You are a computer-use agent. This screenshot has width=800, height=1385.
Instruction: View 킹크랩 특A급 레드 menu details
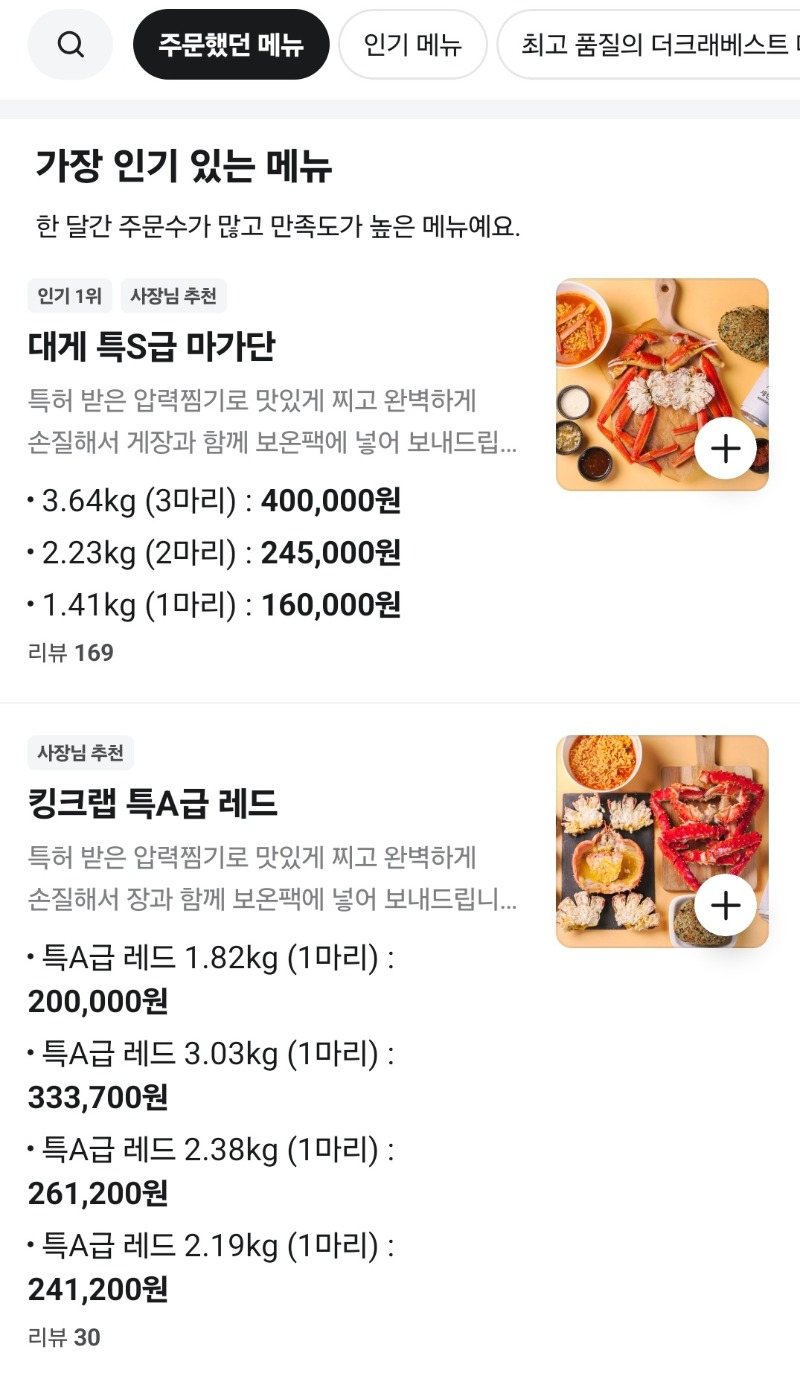pyautogui.click(x=153, y=804)
